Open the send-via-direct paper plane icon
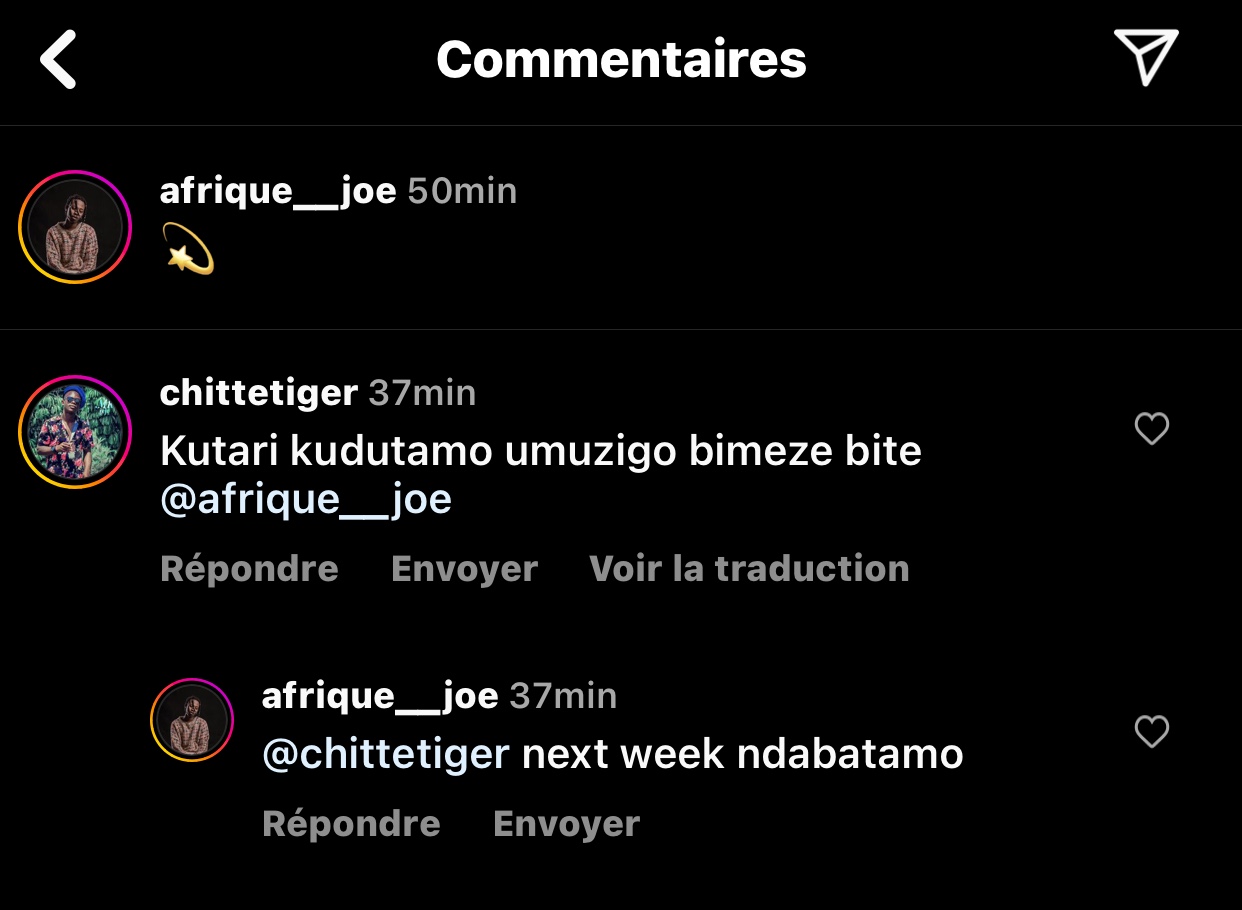The height and width of the screenshot is (910, 1242). click(x=1145, y=58)
